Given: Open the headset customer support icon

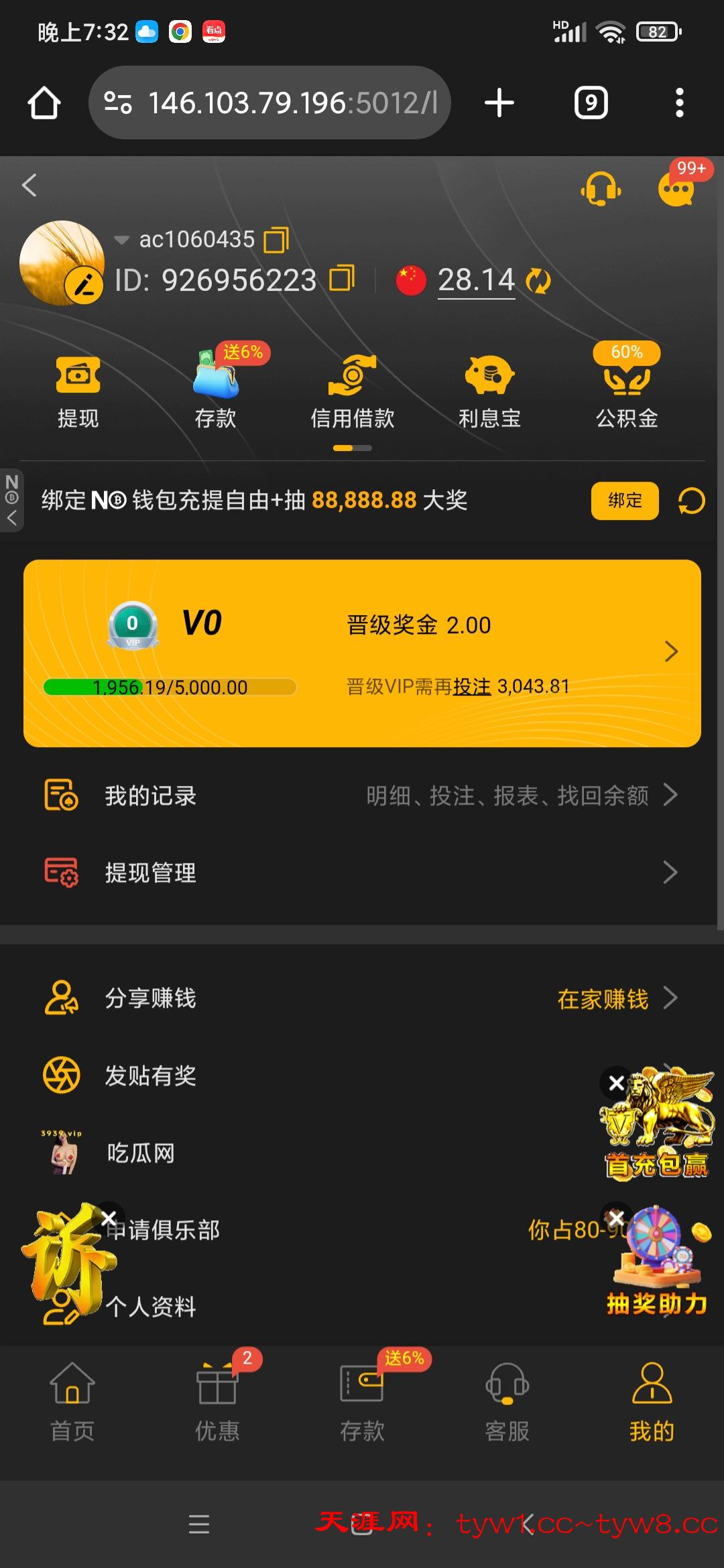Looking at the screenshot, I should (x=601, y=189).
